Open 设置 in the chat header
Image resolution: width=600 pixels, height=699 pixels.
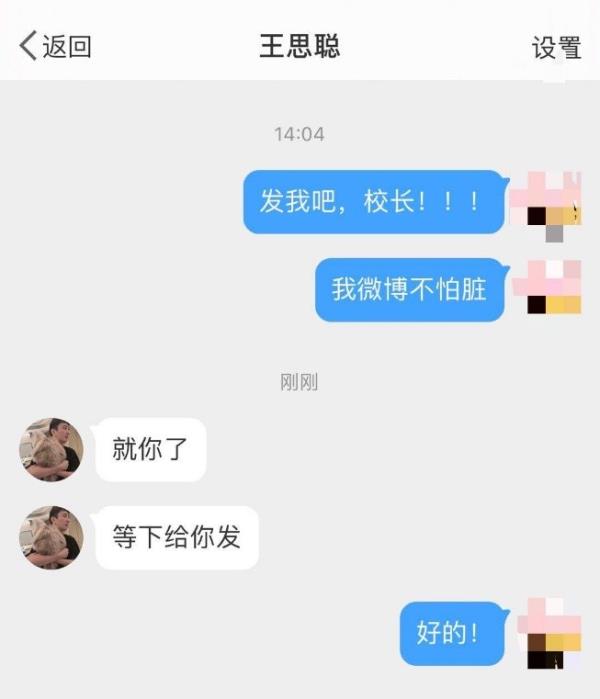click(x=556, y=47)
